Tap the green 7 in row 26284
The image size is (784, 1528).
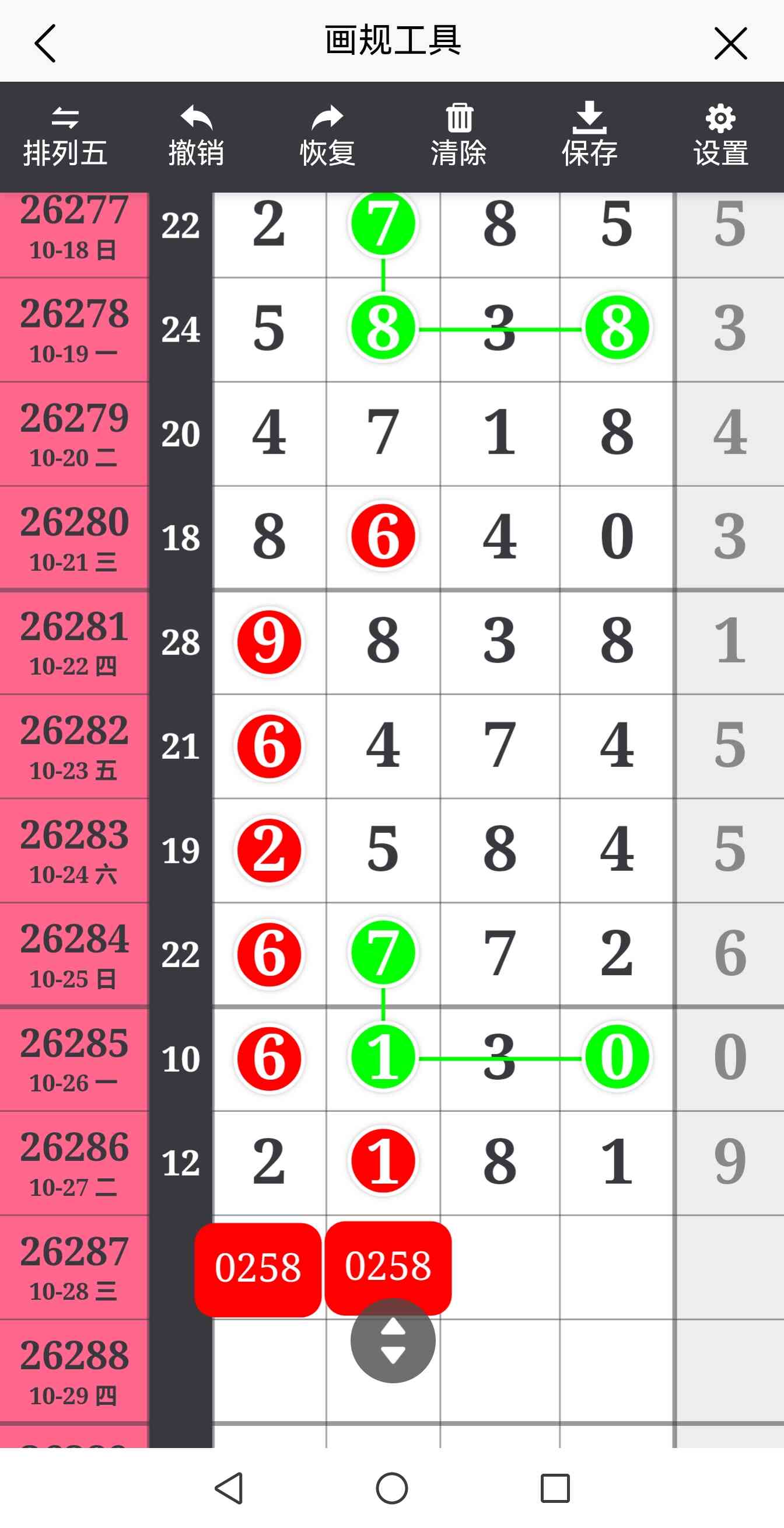[383, 953]
